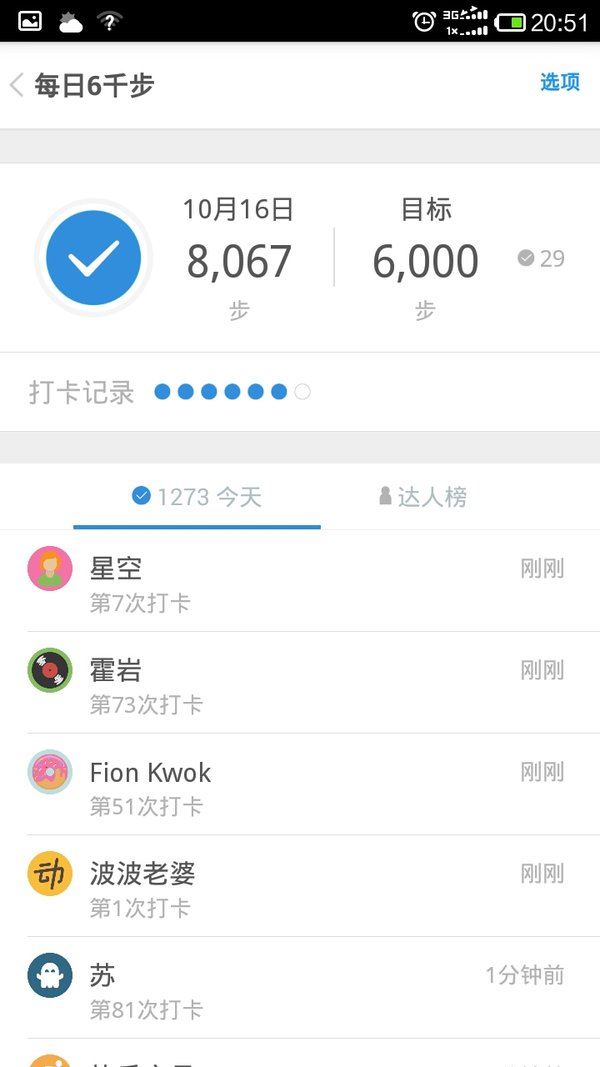View Fion Kwok's check-in entry
Image resolution: width=600 pixels, height=1067 pixels.
300,784
